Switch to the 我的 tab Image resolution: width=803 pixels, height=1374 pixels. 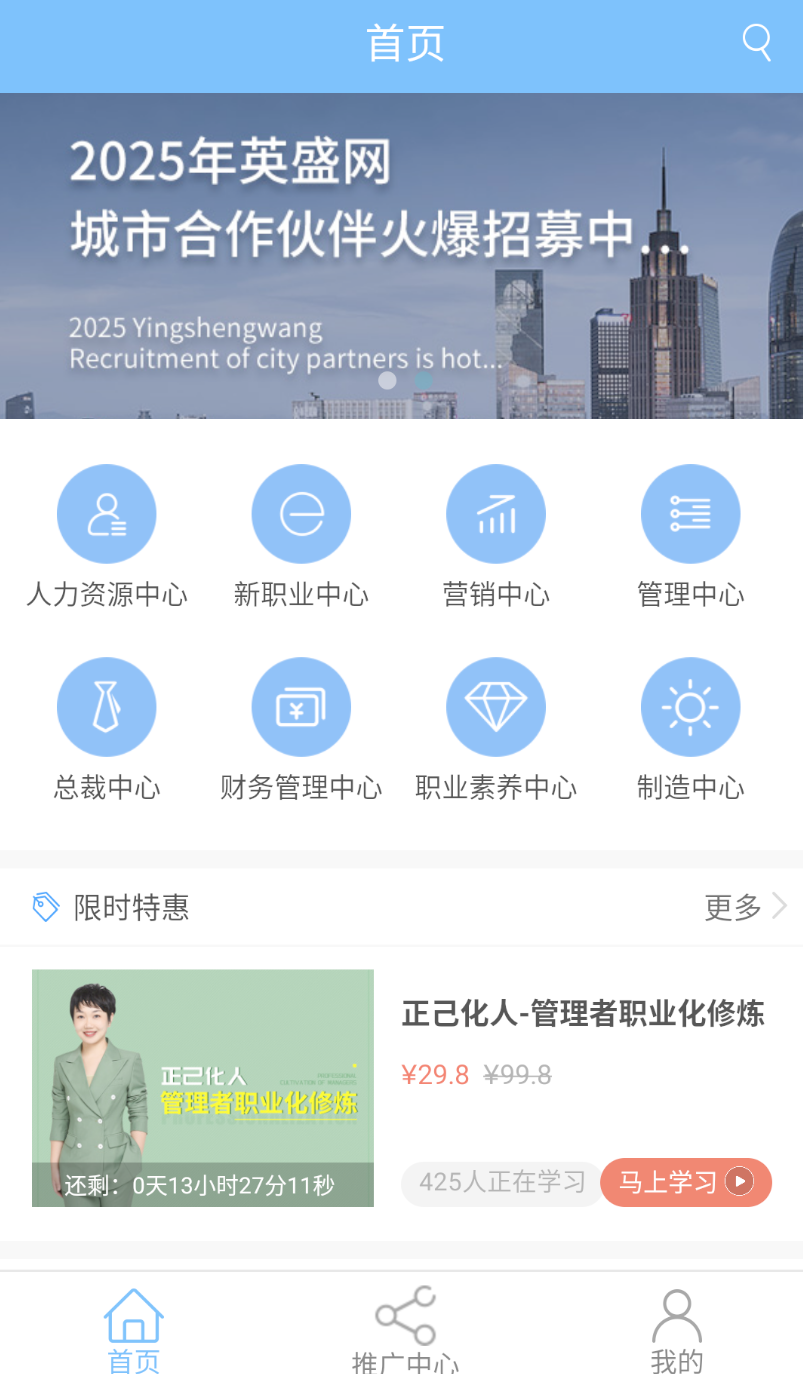click(x=676, y=1325)
